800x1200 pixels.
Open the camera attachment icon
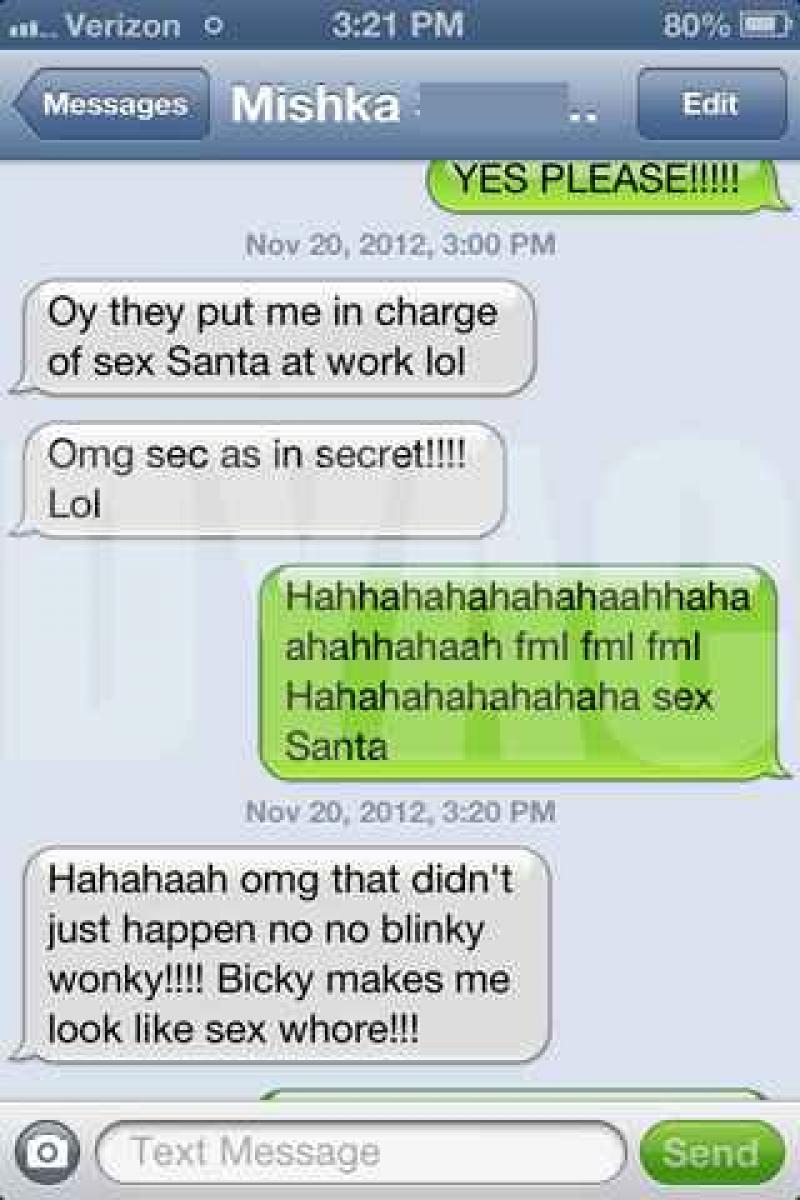click(44, 1153)
